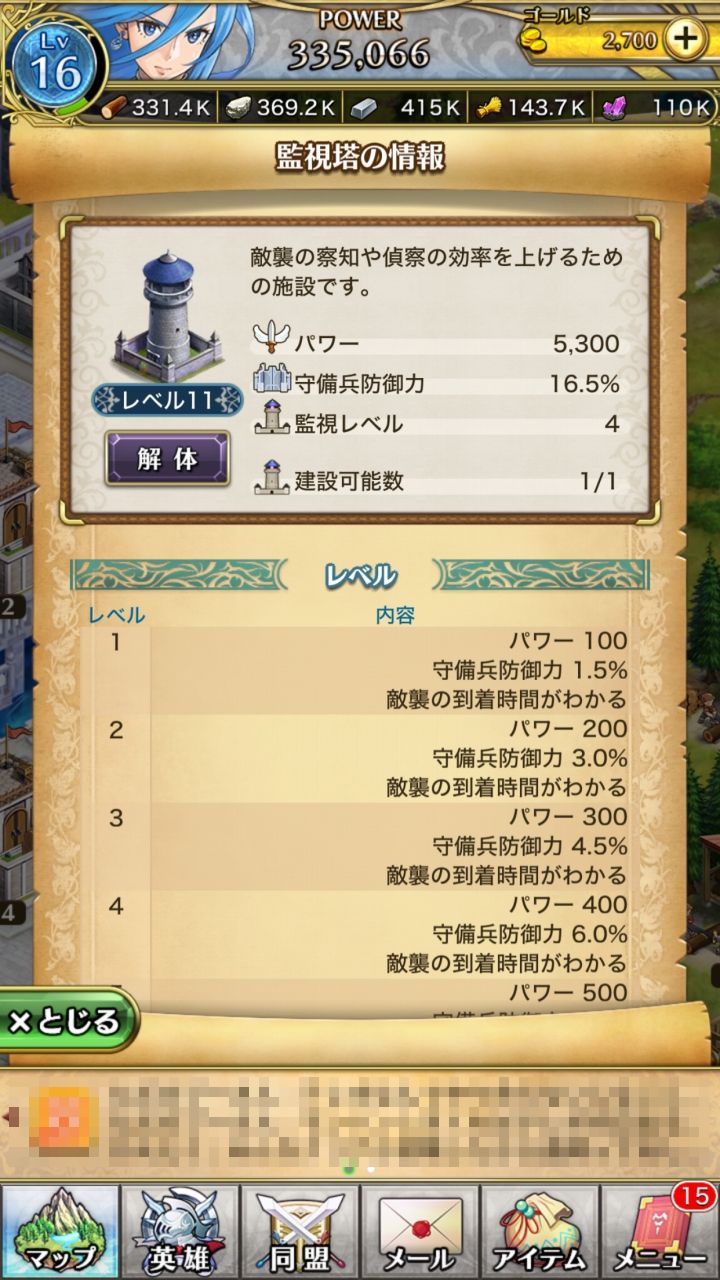This screenshot has width=720, height=1280.
Task: Tap the 解体 demolish button
Action: click(168, 459)
